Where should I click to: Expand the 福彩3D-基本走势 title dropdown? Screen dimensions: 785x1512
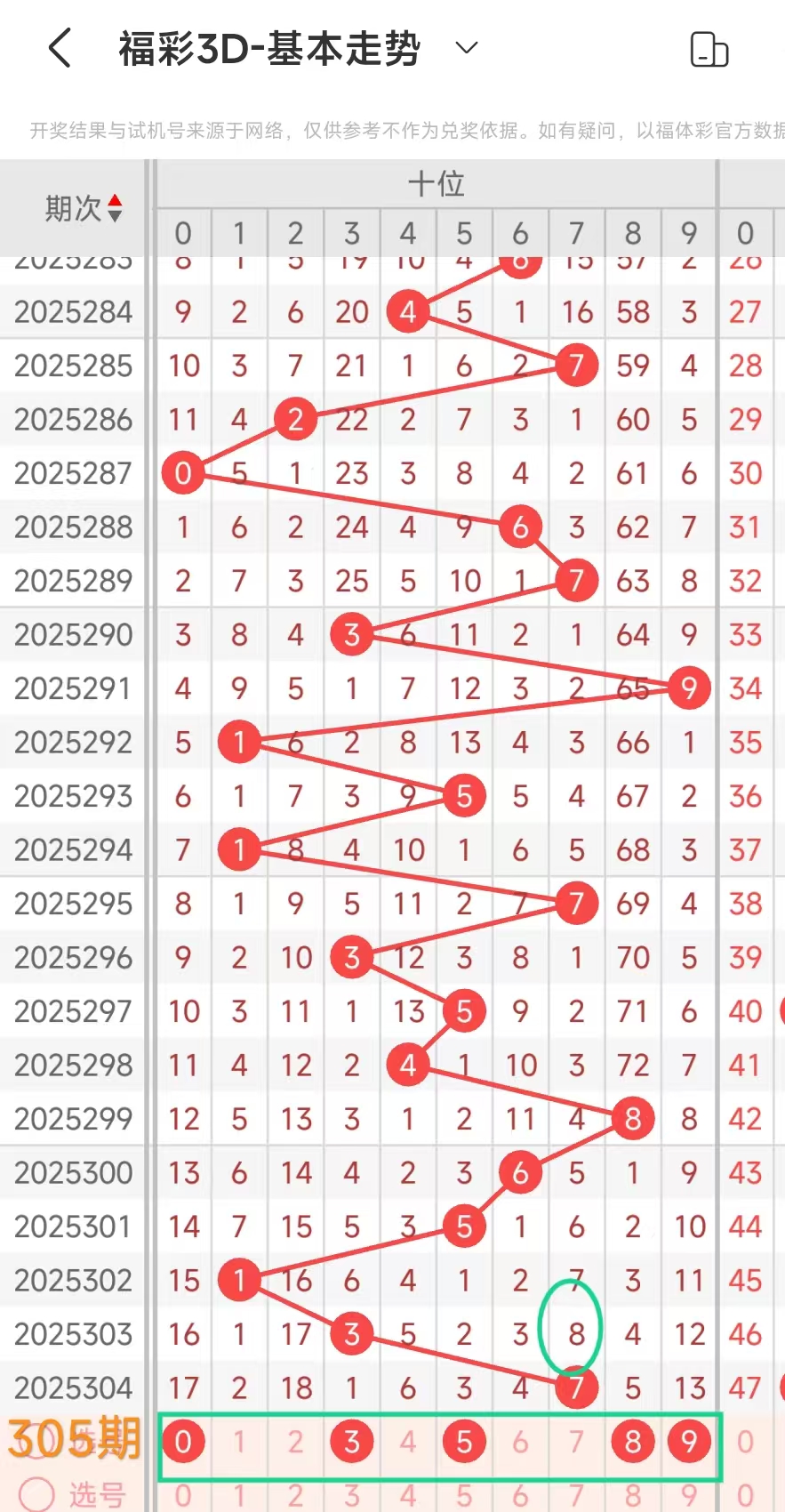[x=467, y=48]
